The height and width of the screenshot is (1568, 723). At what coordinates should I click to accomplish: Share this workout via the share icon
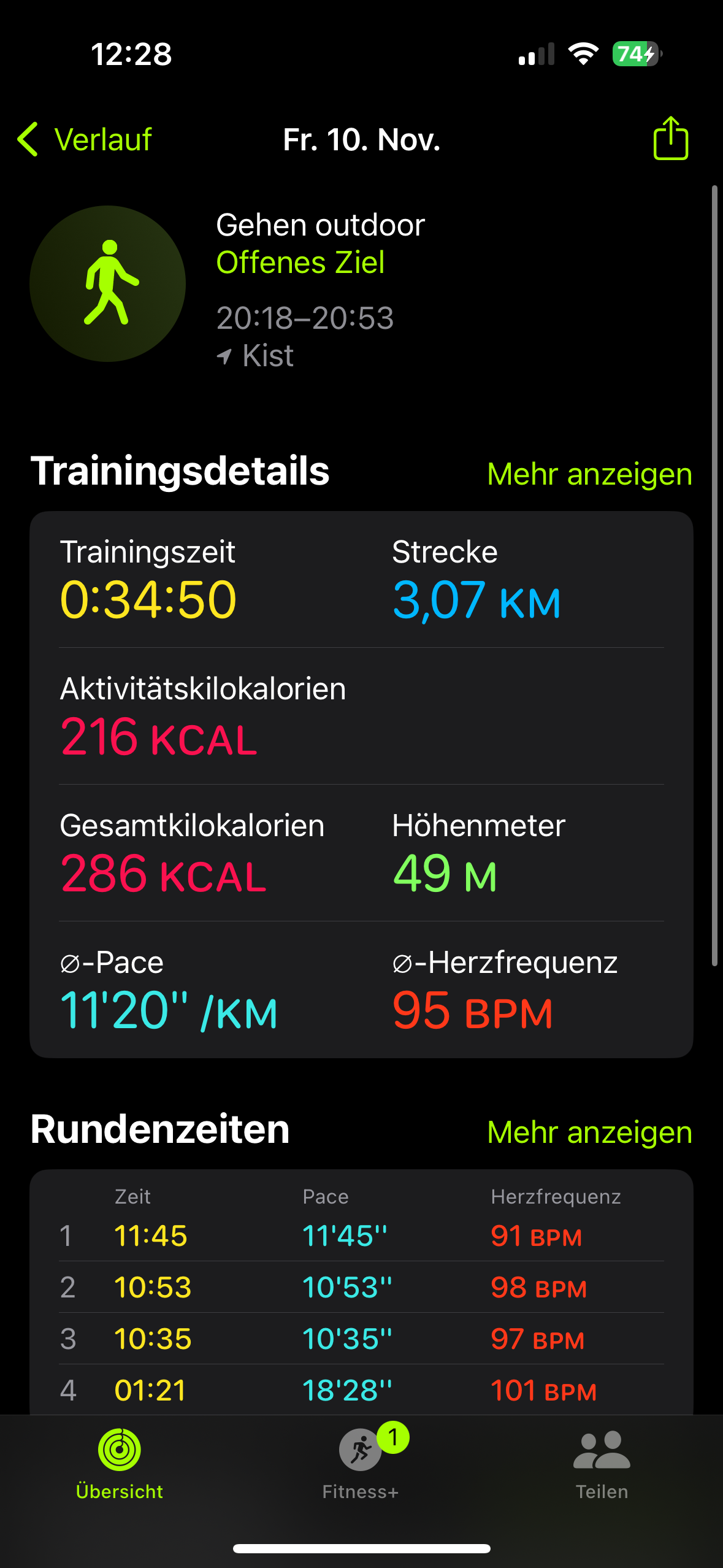[670, 138]
